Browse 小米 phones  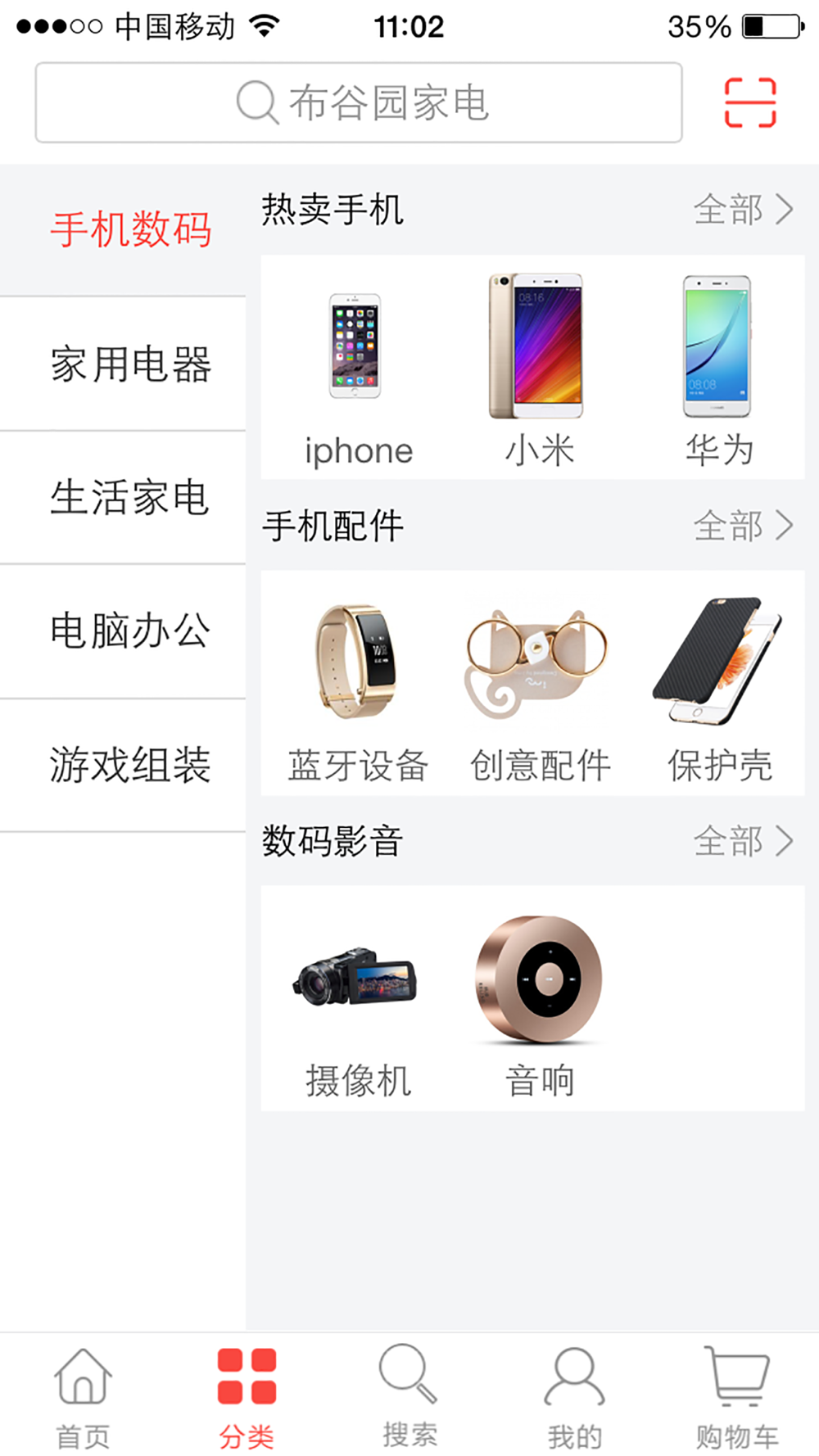point(538,369)
